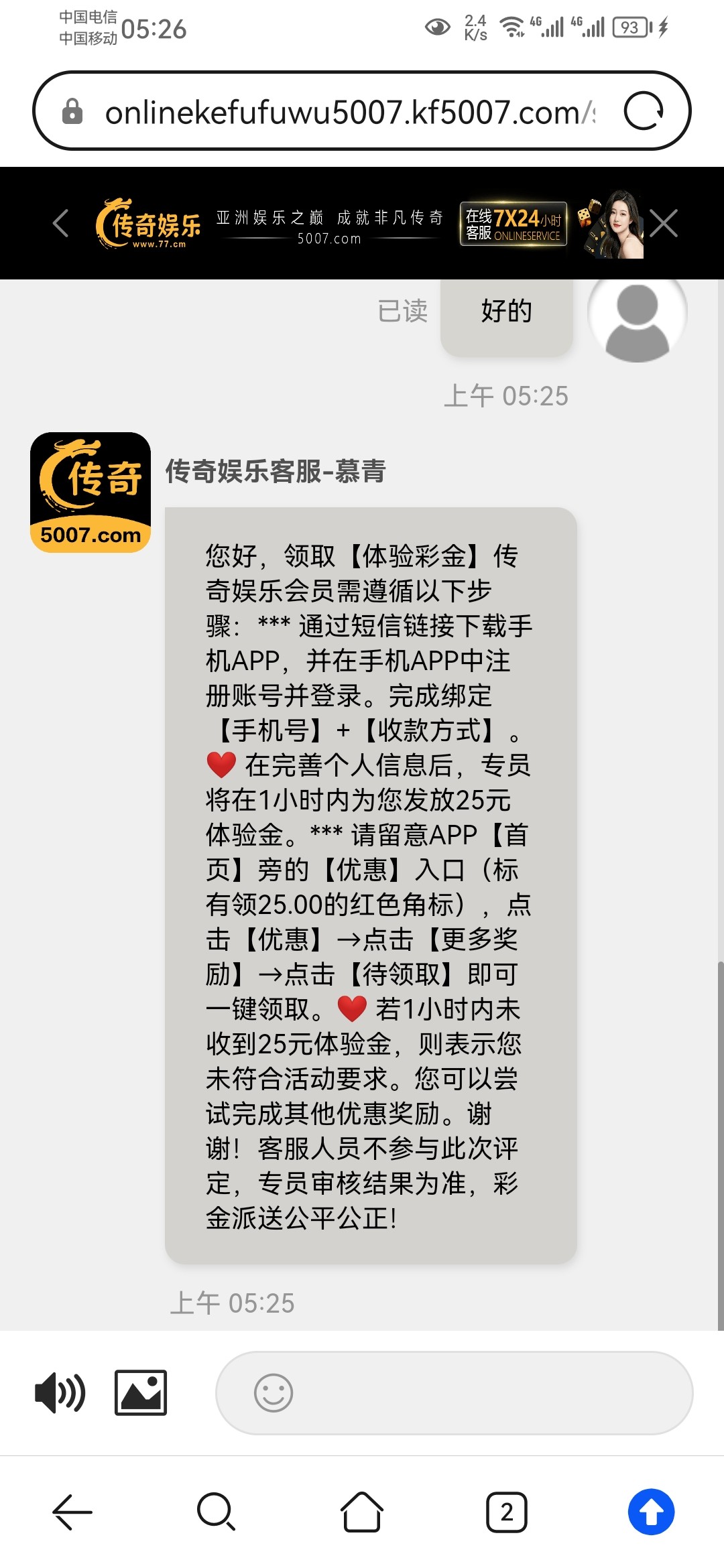This screenshot has height=1568, width=724.
Task: Tap the URL address bar
Action: 349,112
